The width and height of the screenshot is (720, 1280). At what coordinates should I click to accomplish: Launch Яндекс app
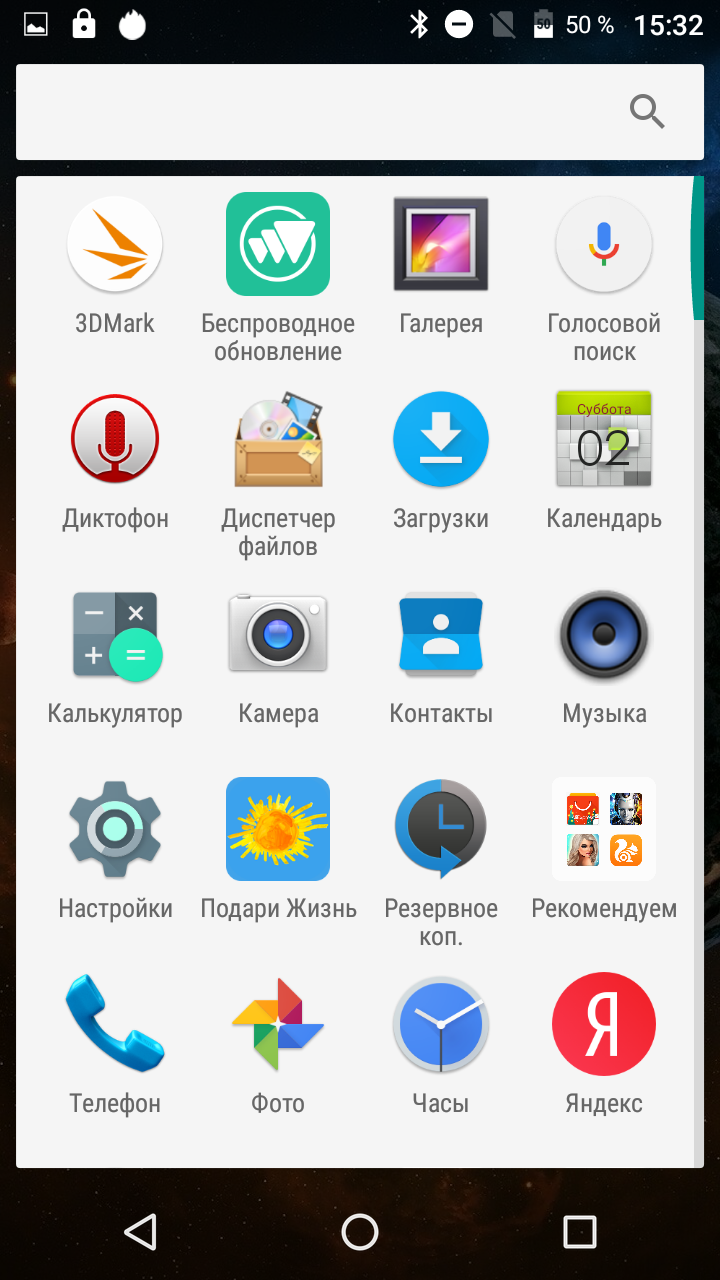[x=604, y=1025]
